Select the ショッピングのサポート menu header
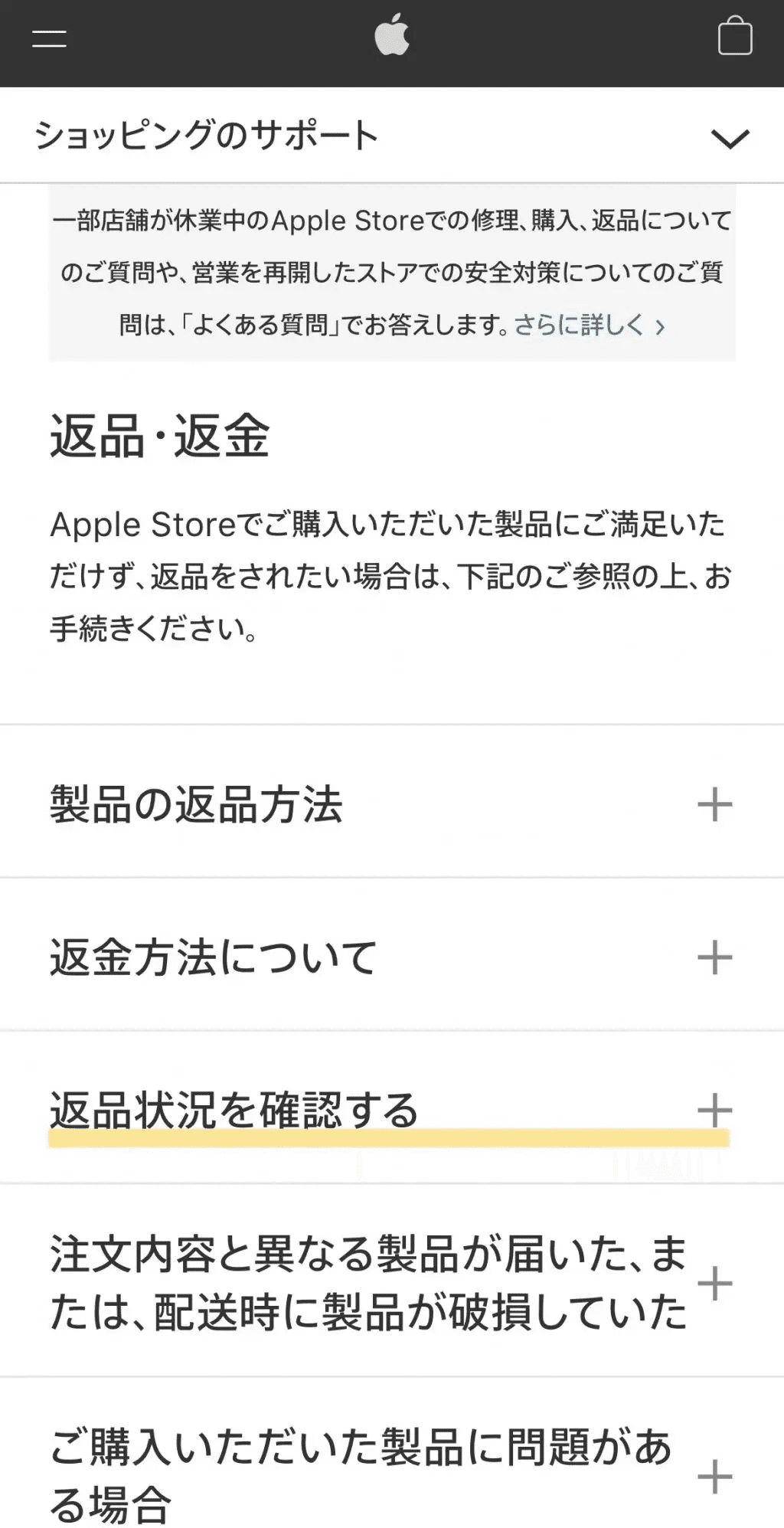 tap(205, 136)
